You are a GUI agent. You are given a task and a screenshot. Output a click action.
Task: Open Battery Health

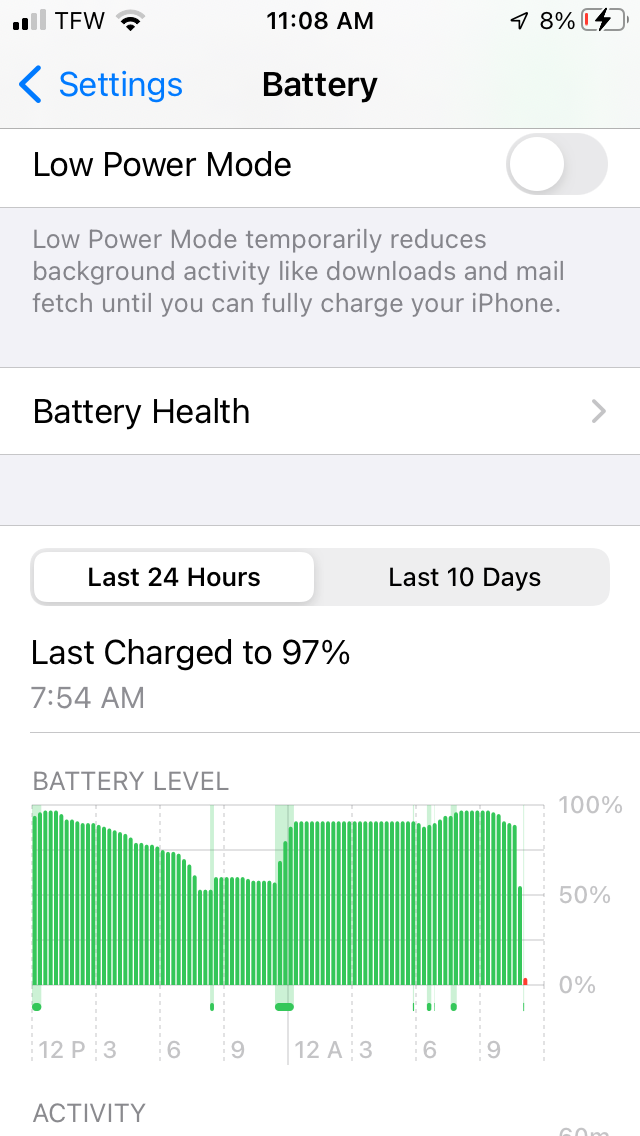click(x=320, y=412)
